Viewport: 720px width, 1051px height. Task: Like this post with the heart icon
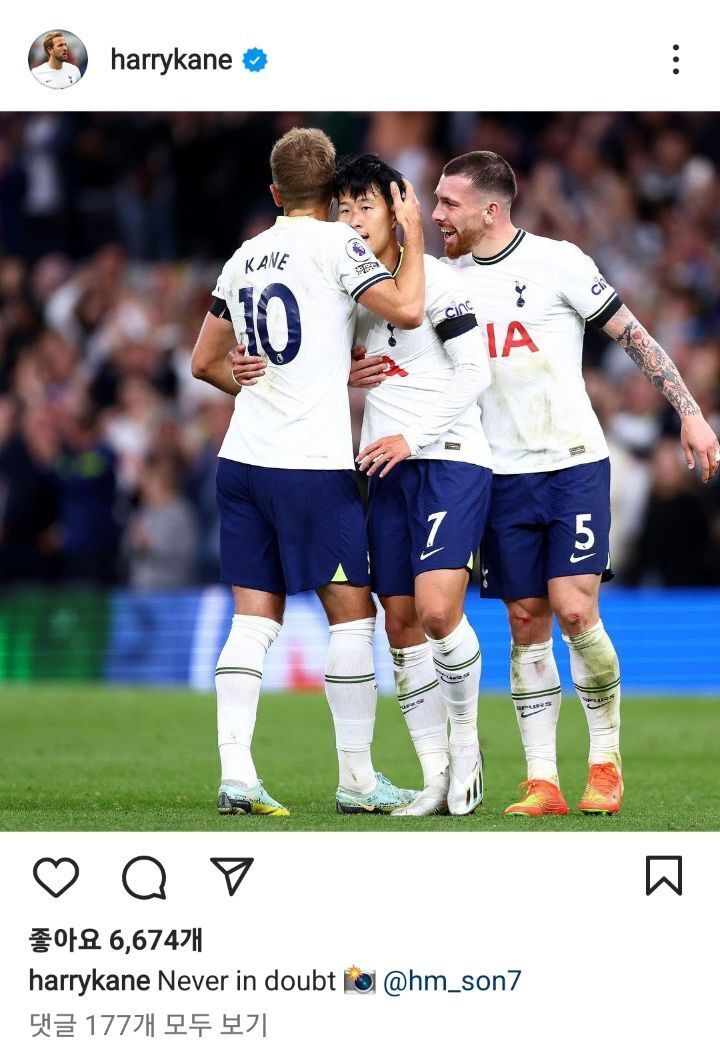(x=56, y=877)
